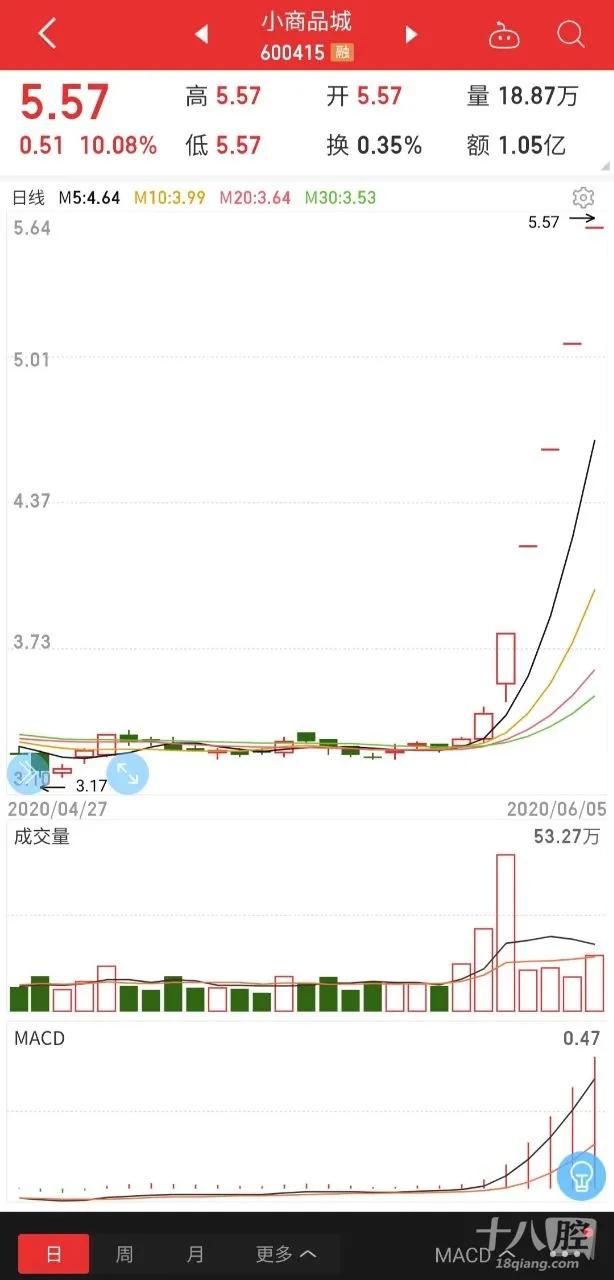
Task: Tap the lightbulb tips icon
Action: (x=580, y=1175)
